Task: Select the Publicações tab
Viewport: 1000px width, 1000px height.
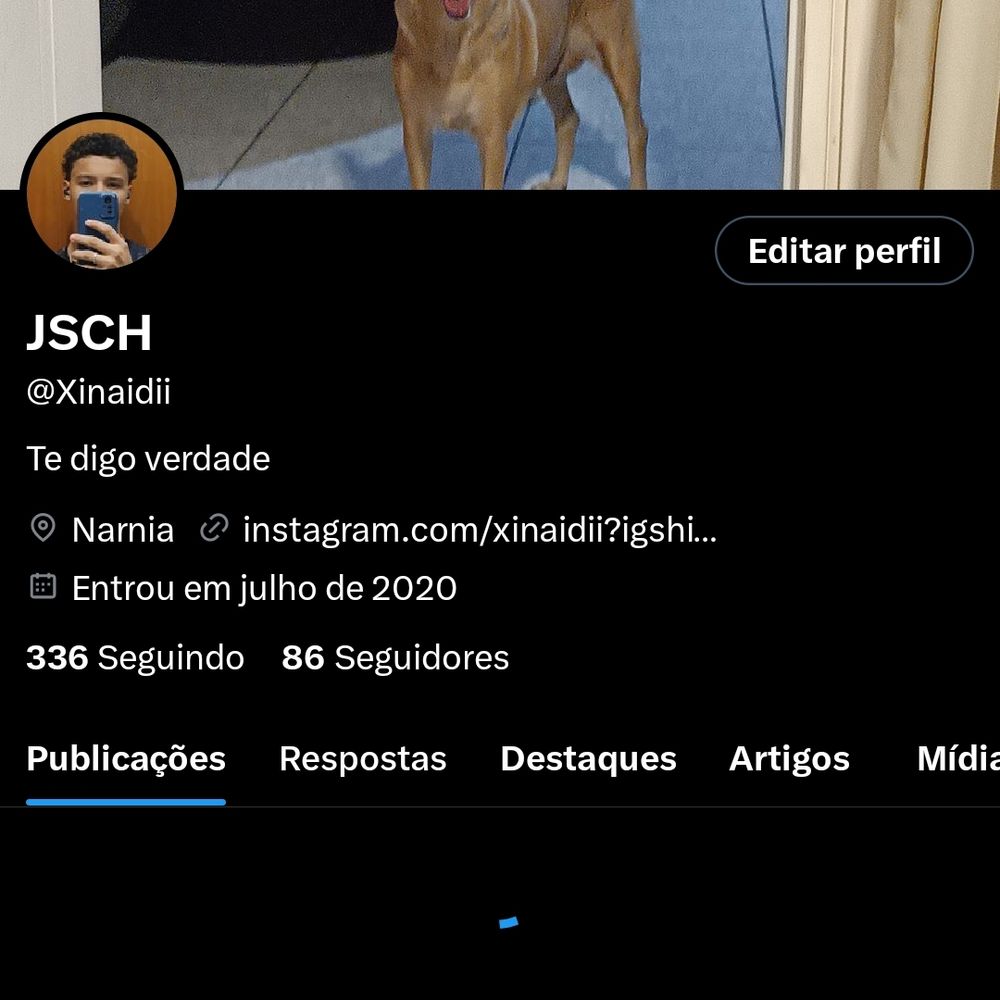Action: pos(126,759)
